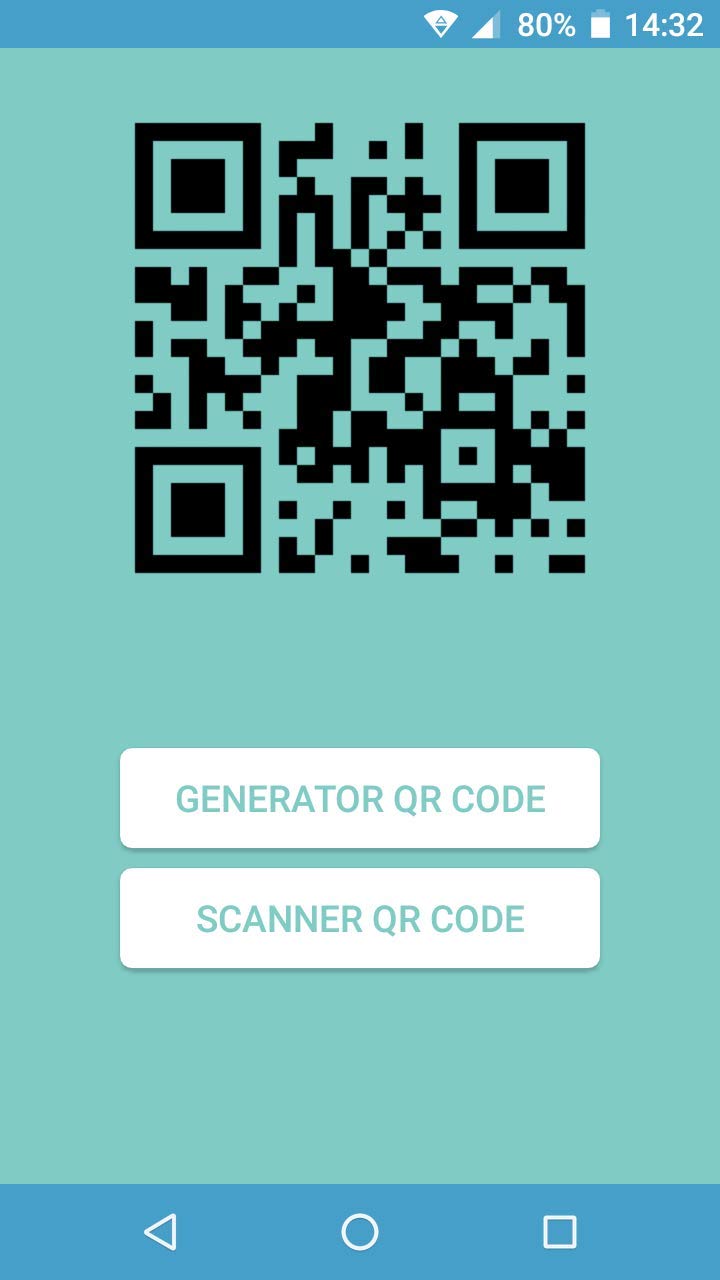This screenshot has width=720, height=1280.
Task: Tap the displayed QR code image
Action: (x=360, y=345)
